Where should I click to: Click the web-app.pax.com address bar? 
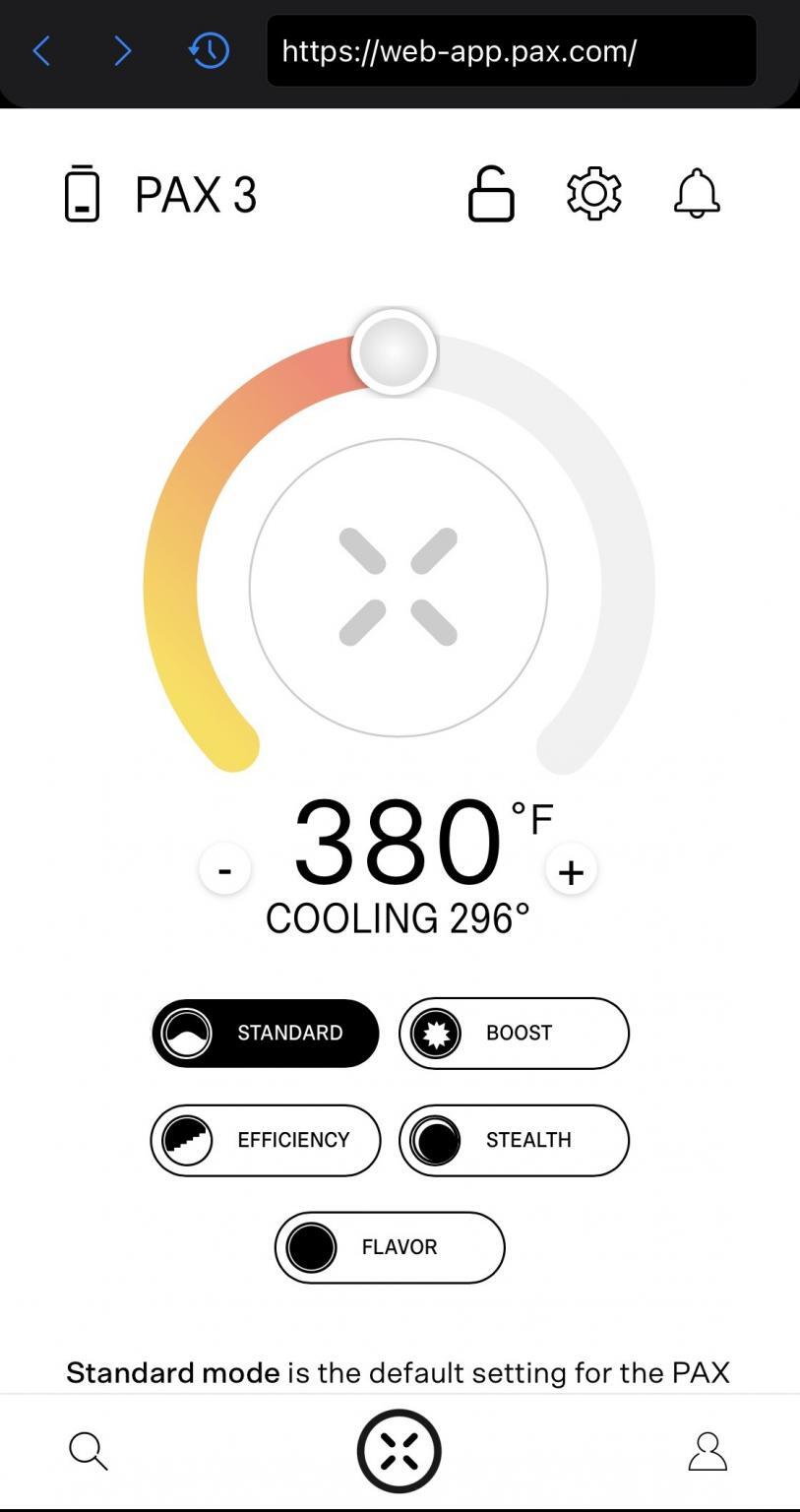point(511,51)
